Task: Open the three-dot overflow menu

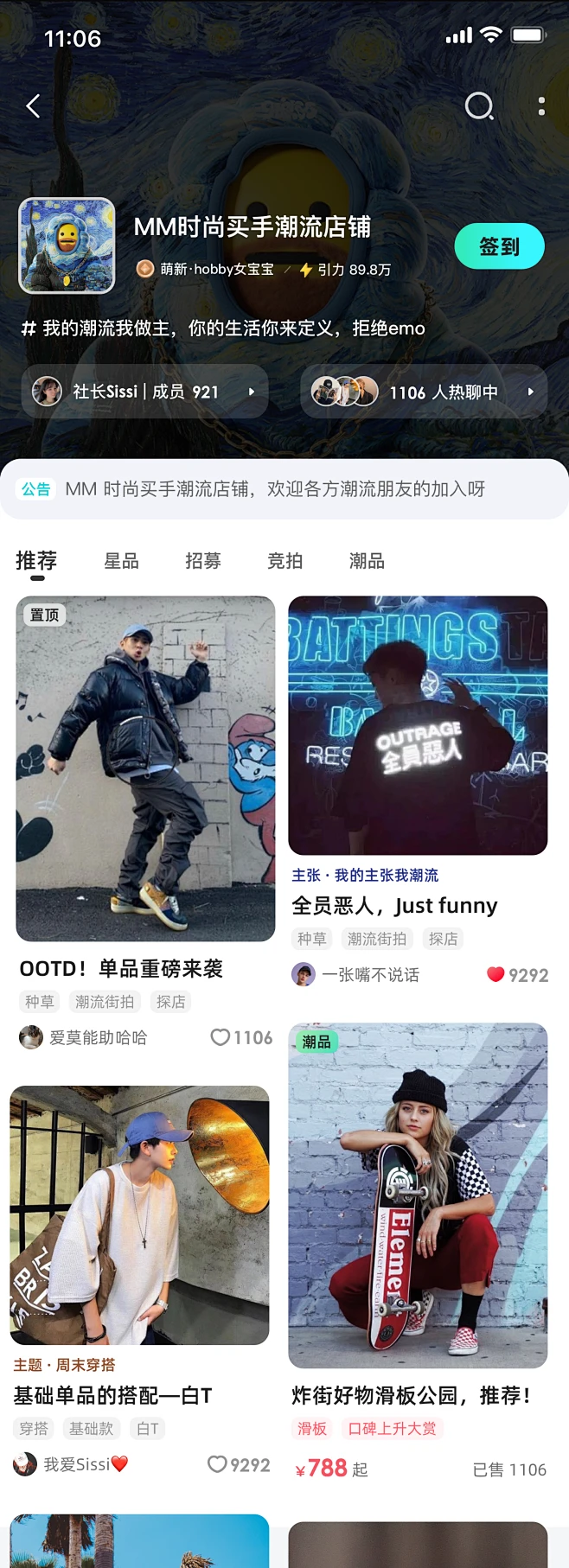Action: pos(541,106)
